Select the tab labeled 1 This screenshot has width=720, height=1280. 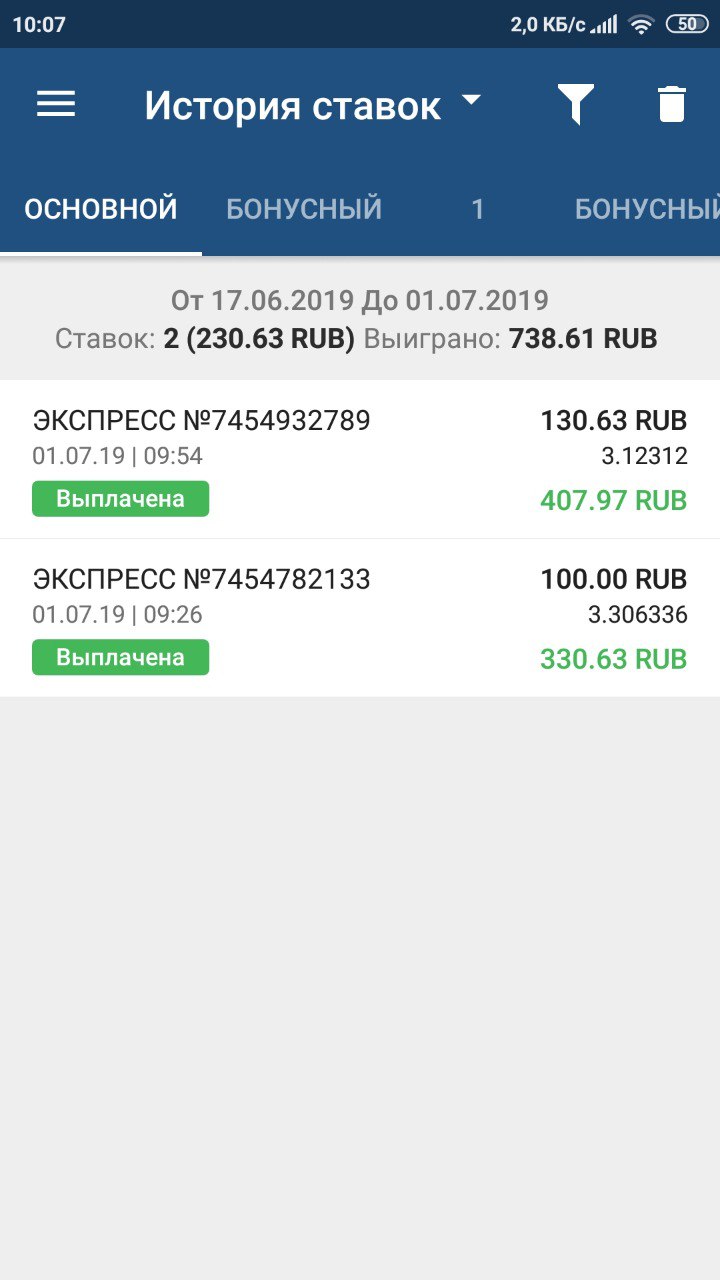click(478, 209)
